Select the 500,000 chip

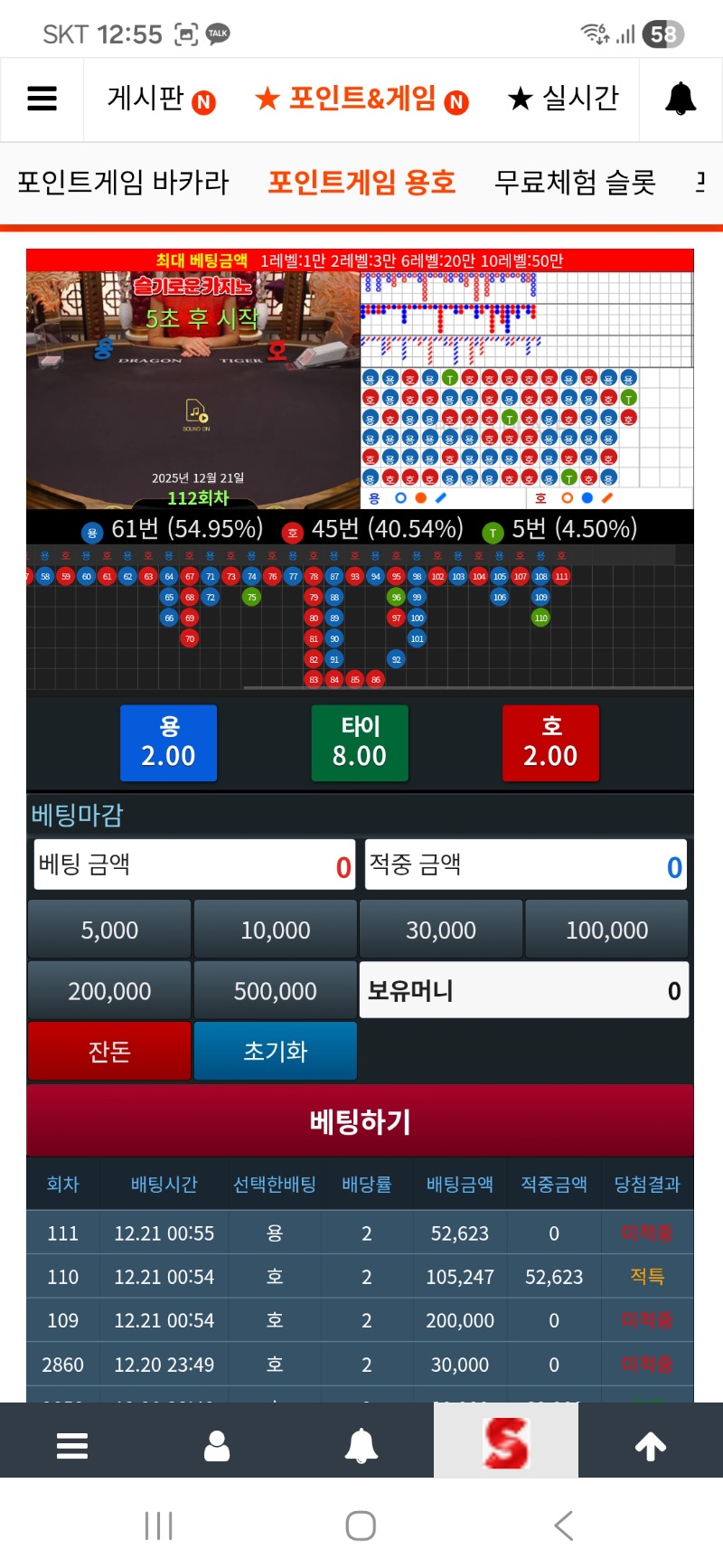pyautogui.click(x=276, y=991)
